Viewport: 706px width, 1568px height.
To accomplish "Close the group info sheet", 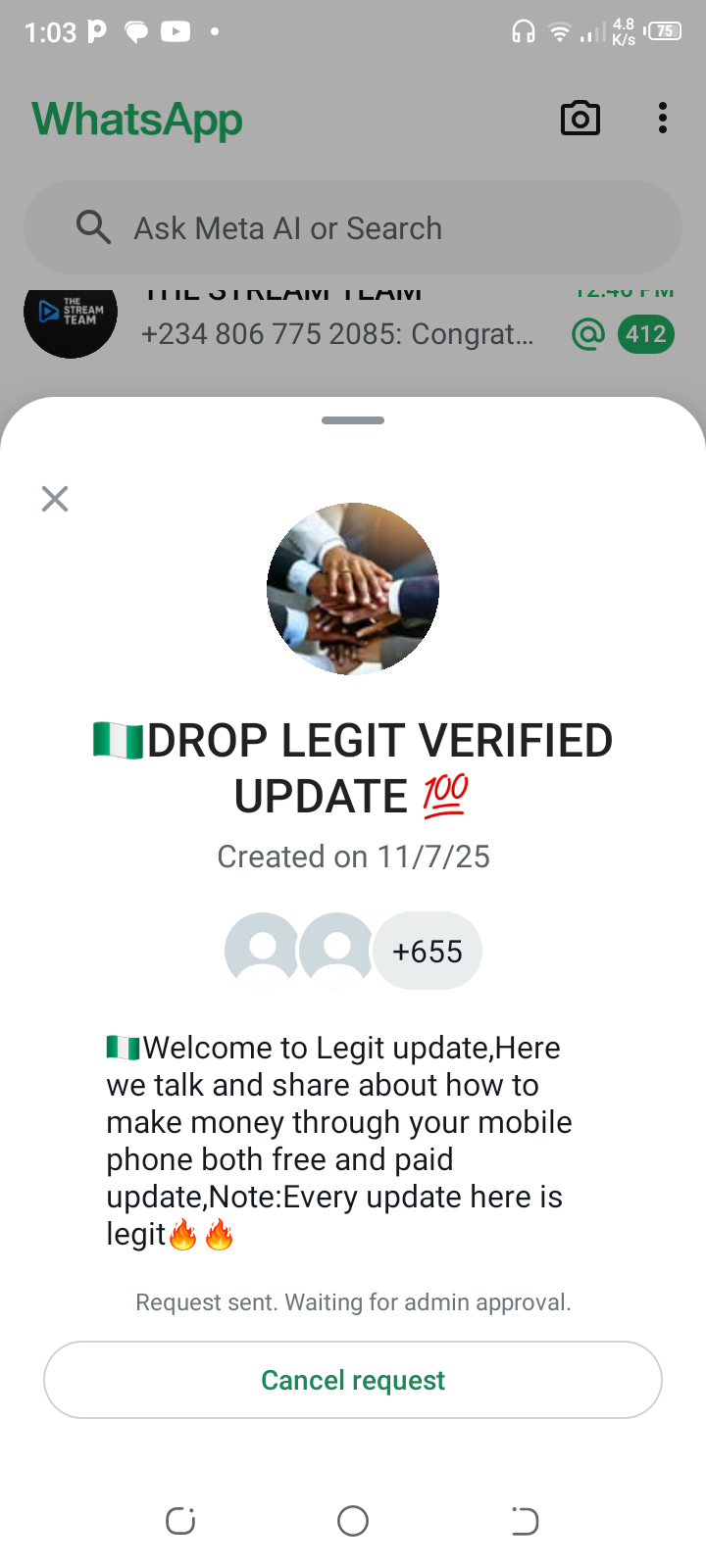I will click(55, 499).
